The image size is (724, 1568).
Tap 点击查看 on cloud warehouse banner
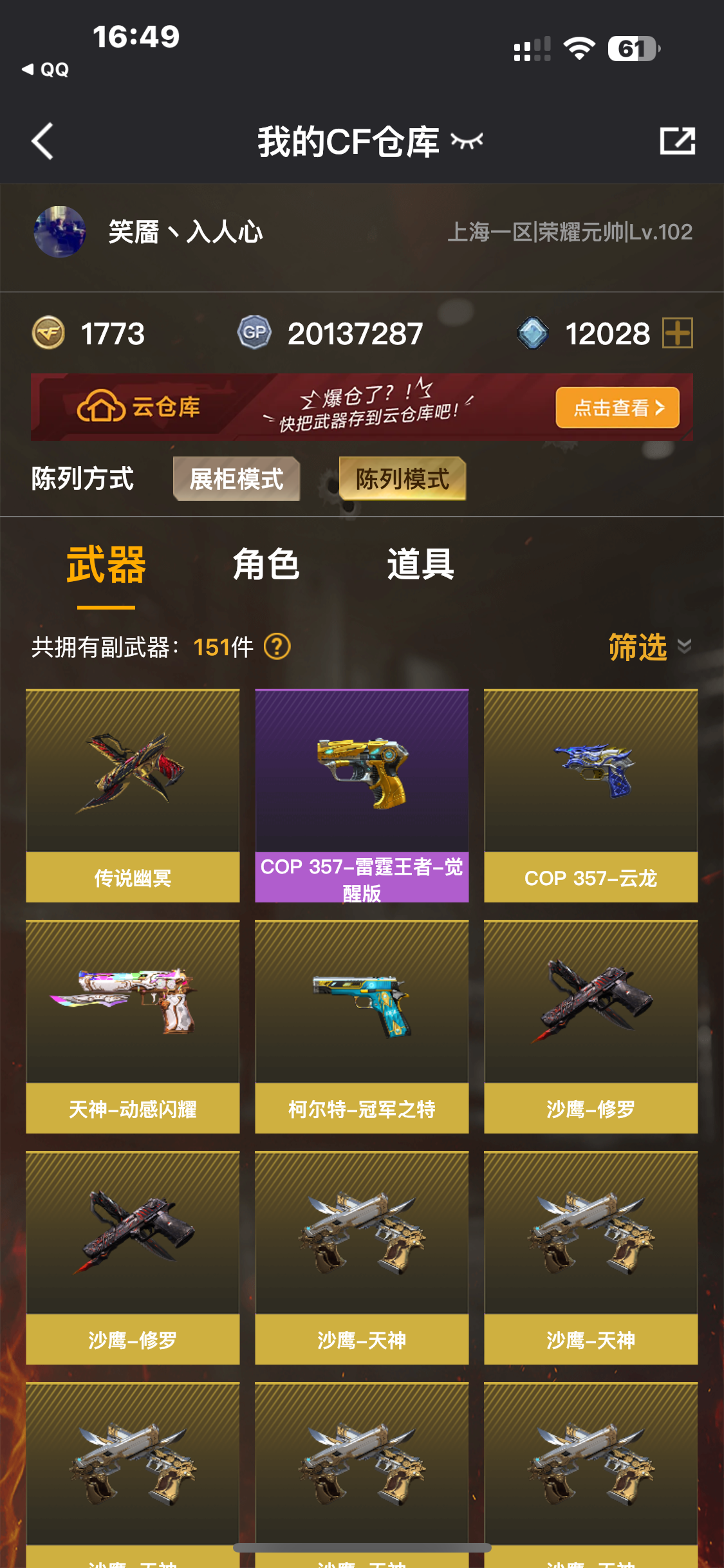click(x=617, y=407)
